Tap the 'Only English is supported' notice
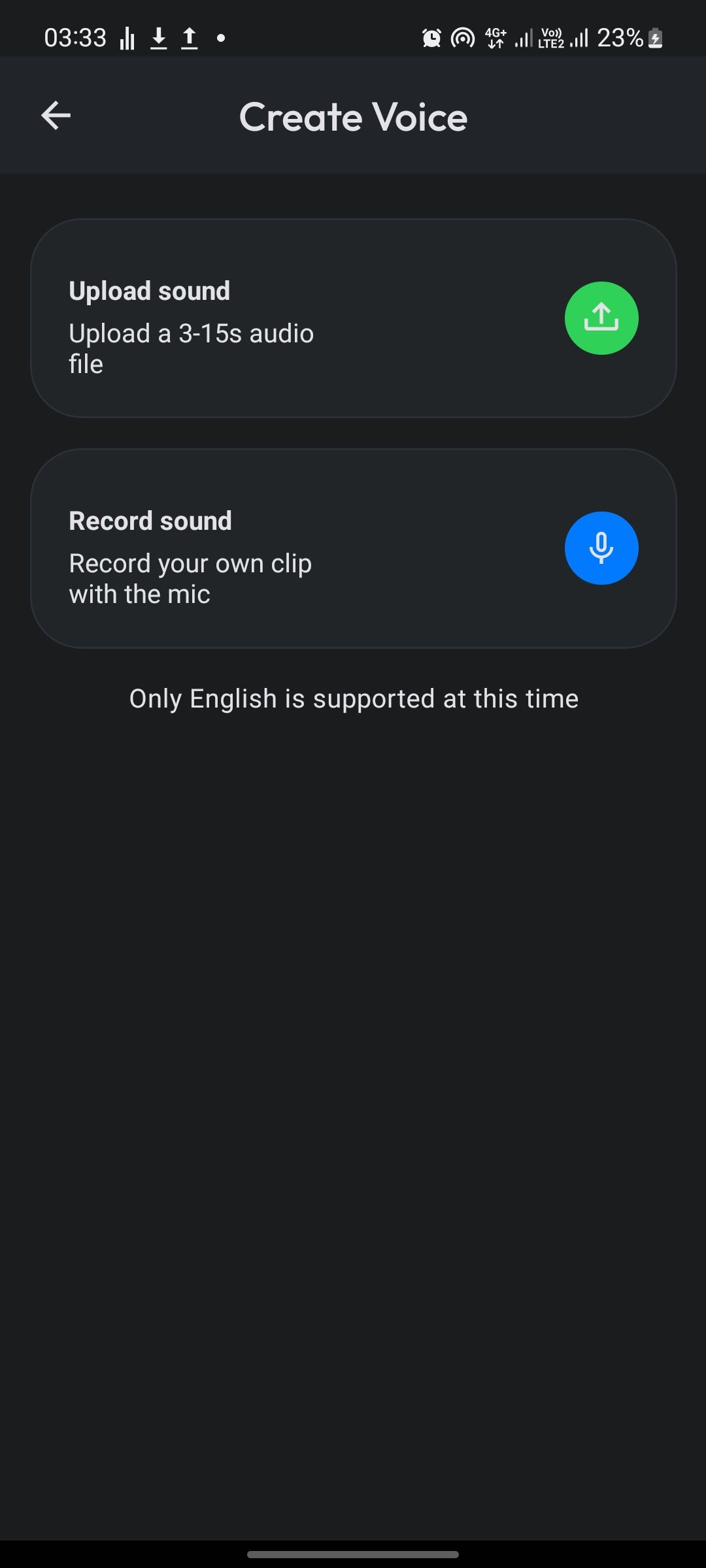The image size is (706, 1568). tap(353, 698)
